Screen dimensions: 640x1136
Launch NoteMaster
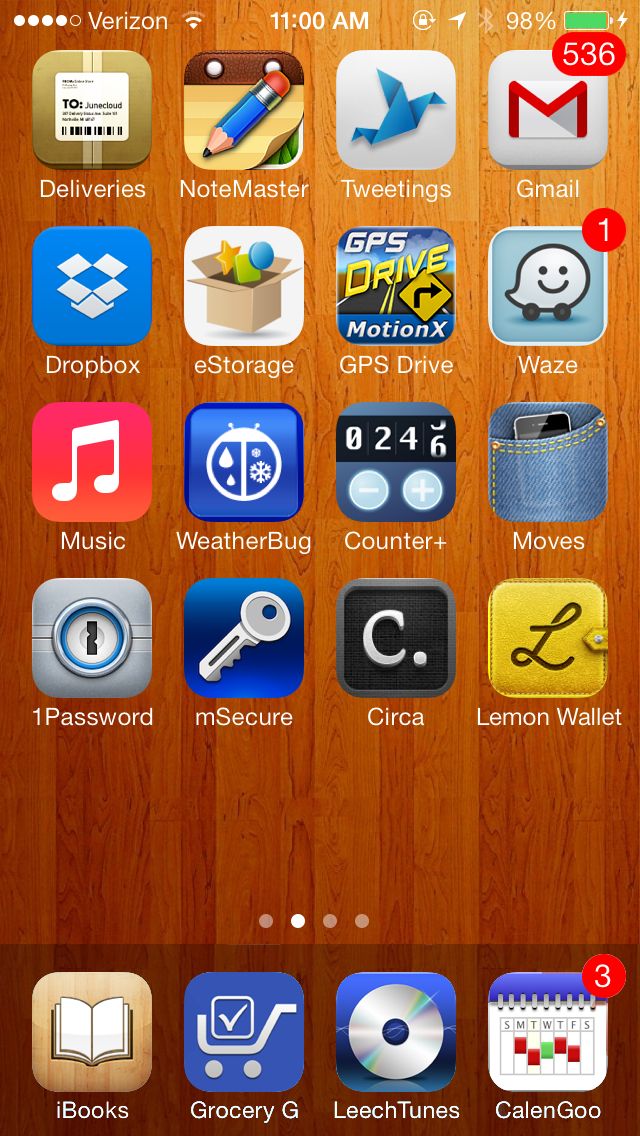point(244,109)
